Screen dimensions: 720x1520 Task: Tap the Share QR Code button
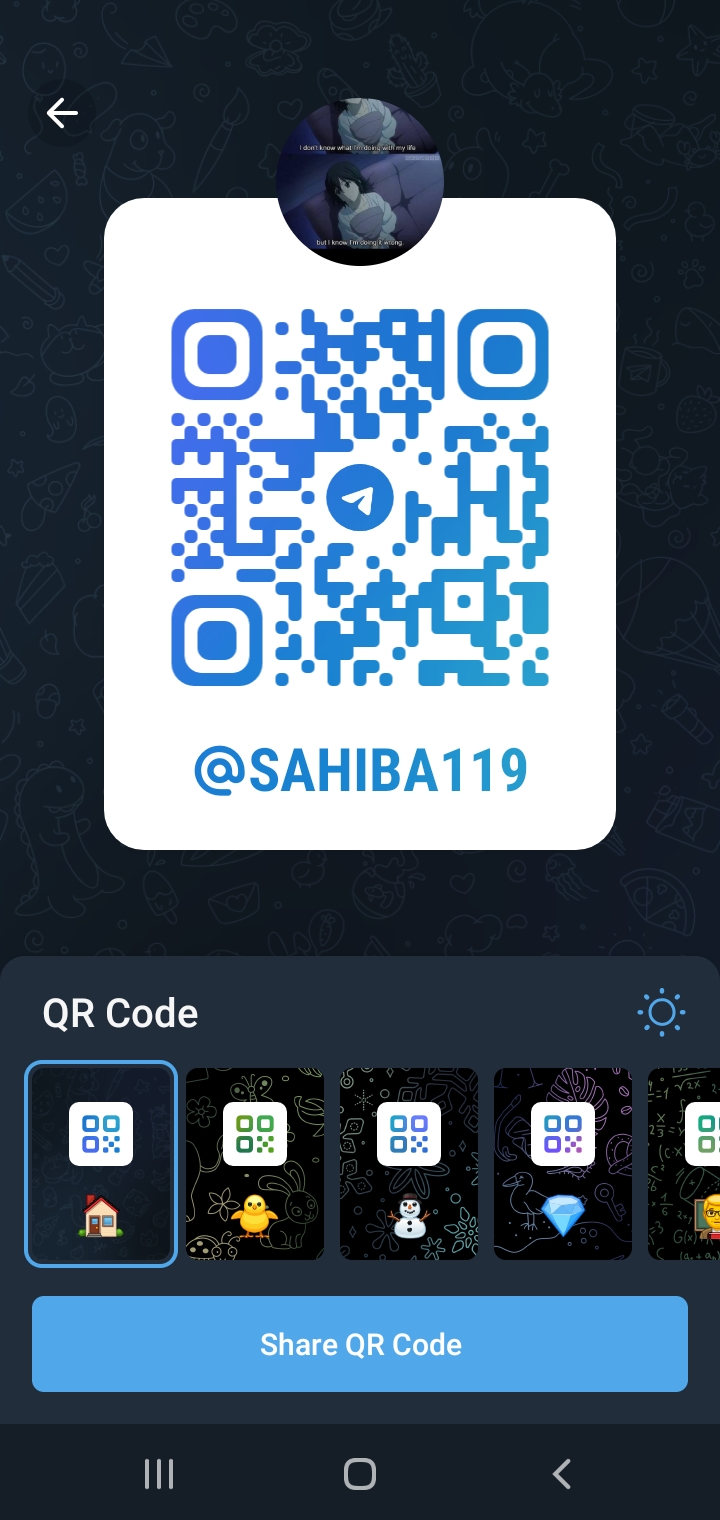[360, 1344]
